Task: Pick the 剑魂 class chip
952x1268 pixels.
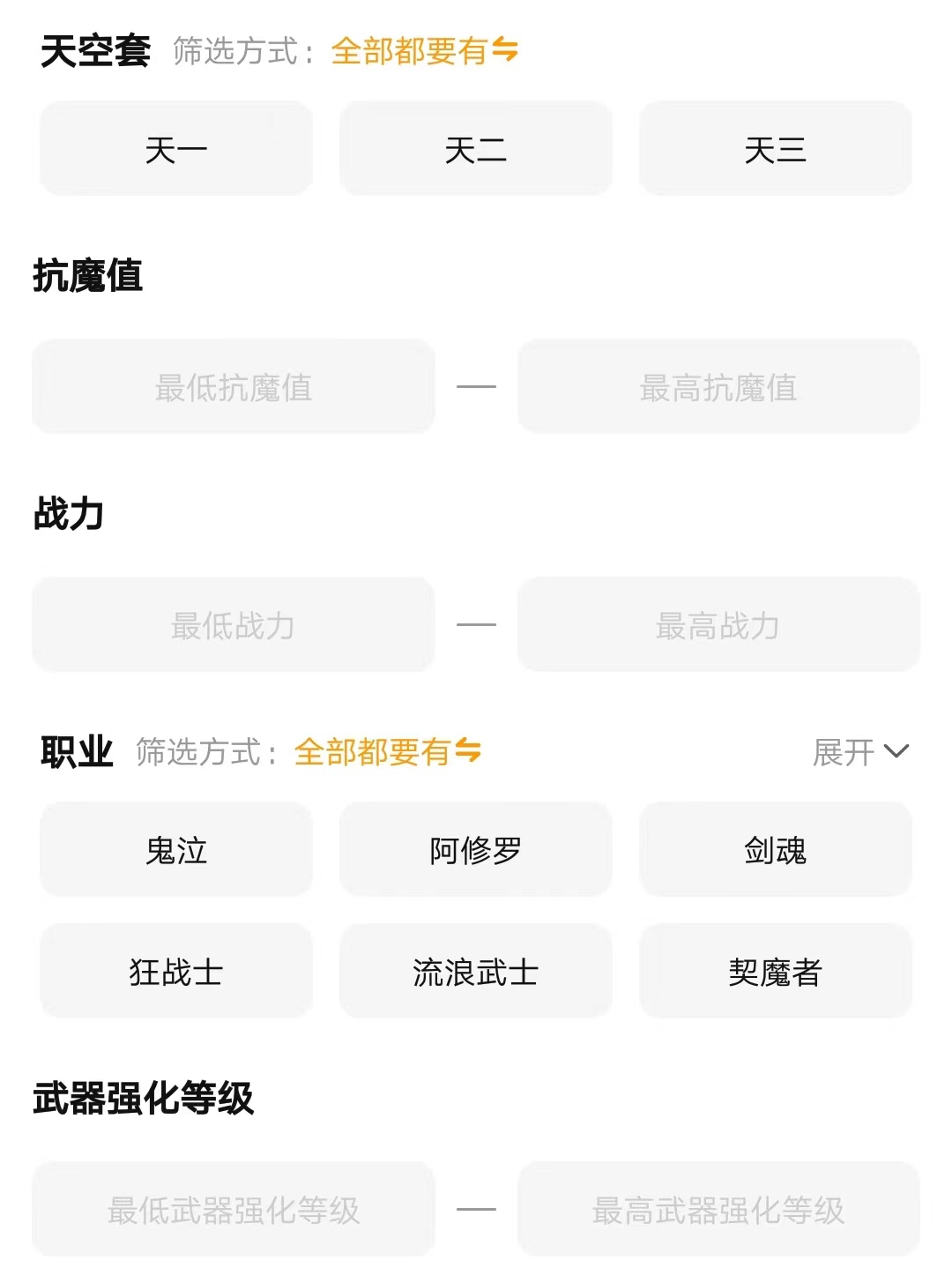Action: [775, 850]
